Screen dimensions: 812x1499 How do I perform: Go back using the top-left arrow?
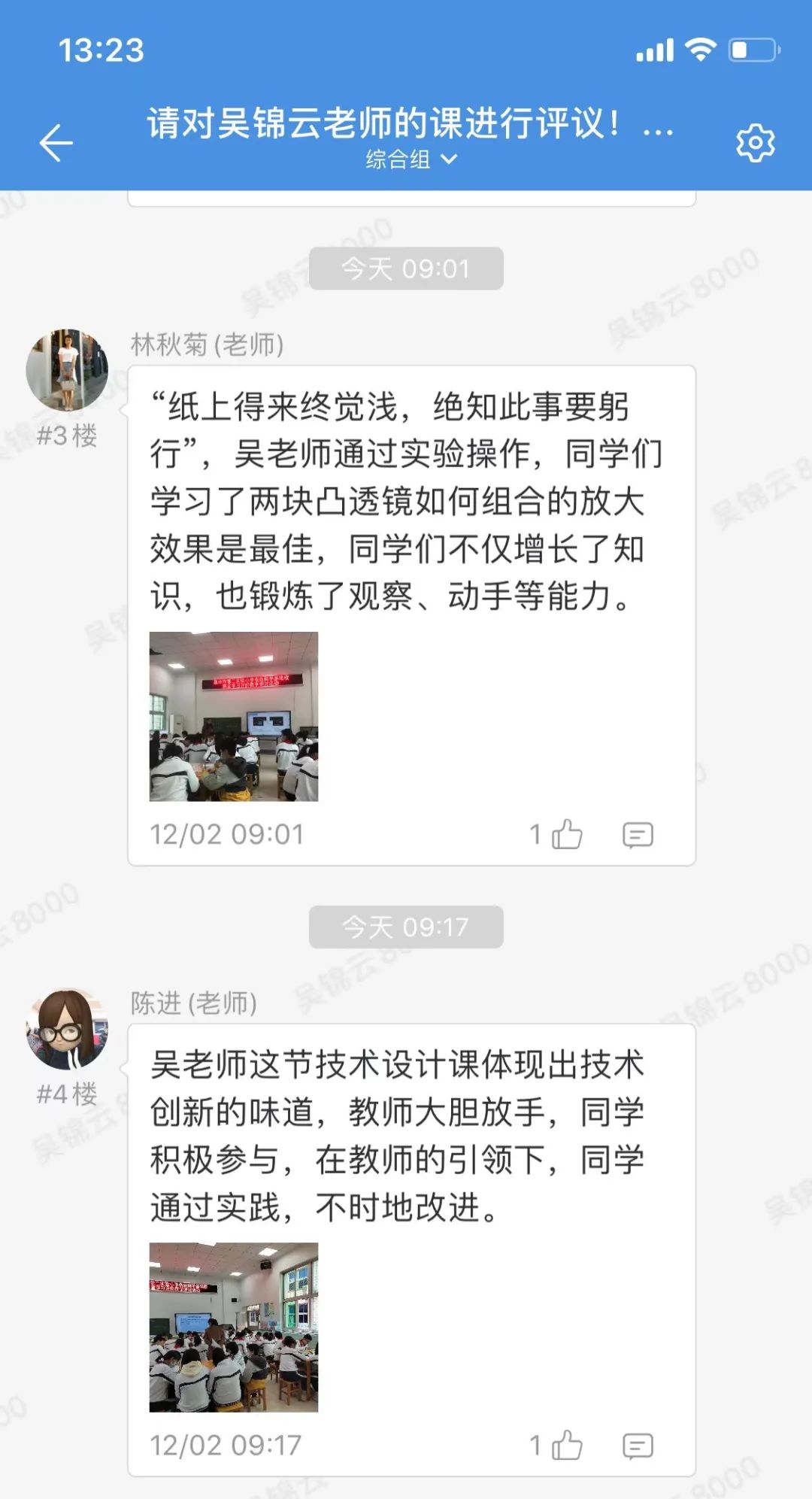(56, 142)
